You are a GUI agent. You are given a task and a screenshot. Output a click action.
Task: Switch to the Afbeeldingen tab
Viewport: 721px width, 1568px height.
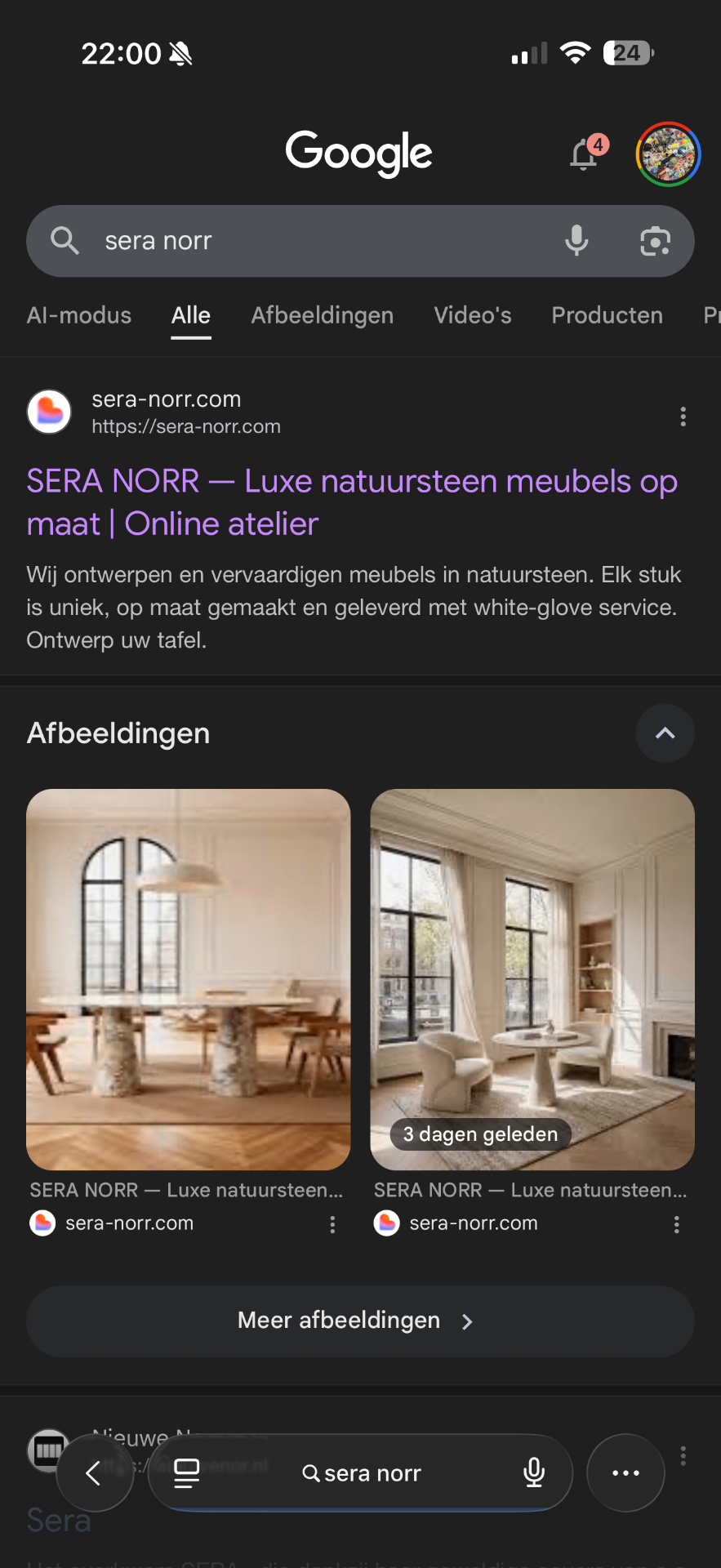(x=322, y=315)
